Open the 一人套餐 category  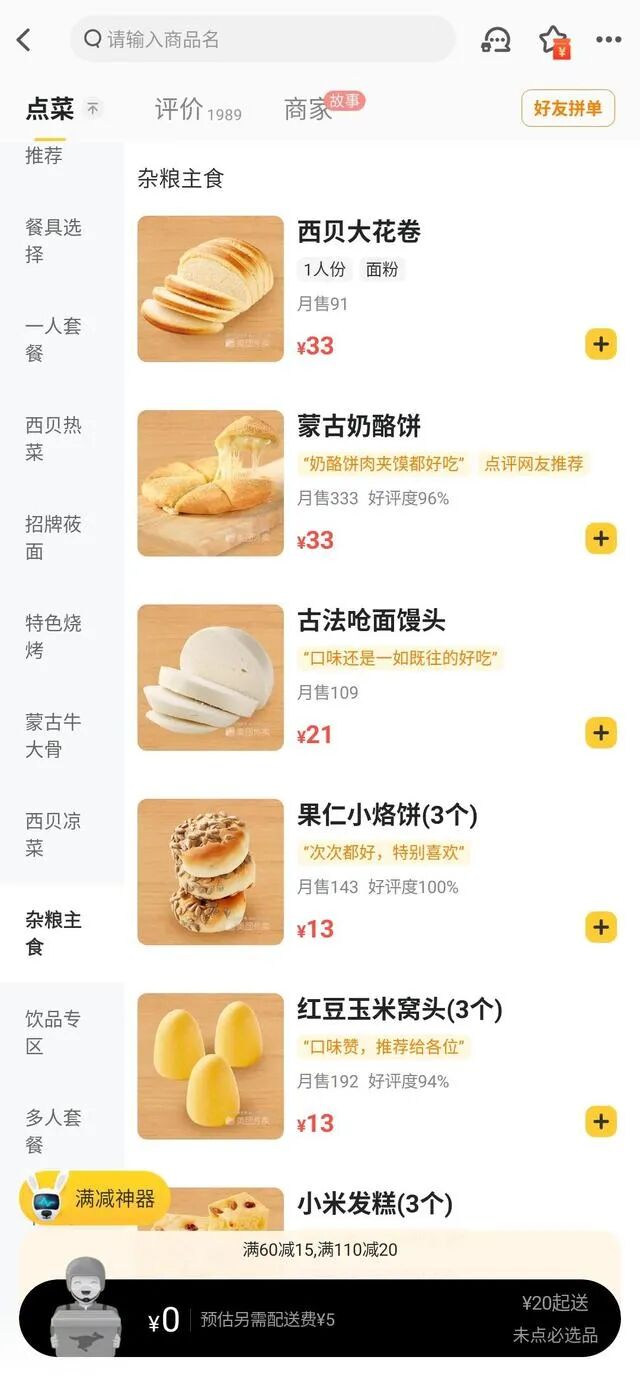tap(53, 340)
